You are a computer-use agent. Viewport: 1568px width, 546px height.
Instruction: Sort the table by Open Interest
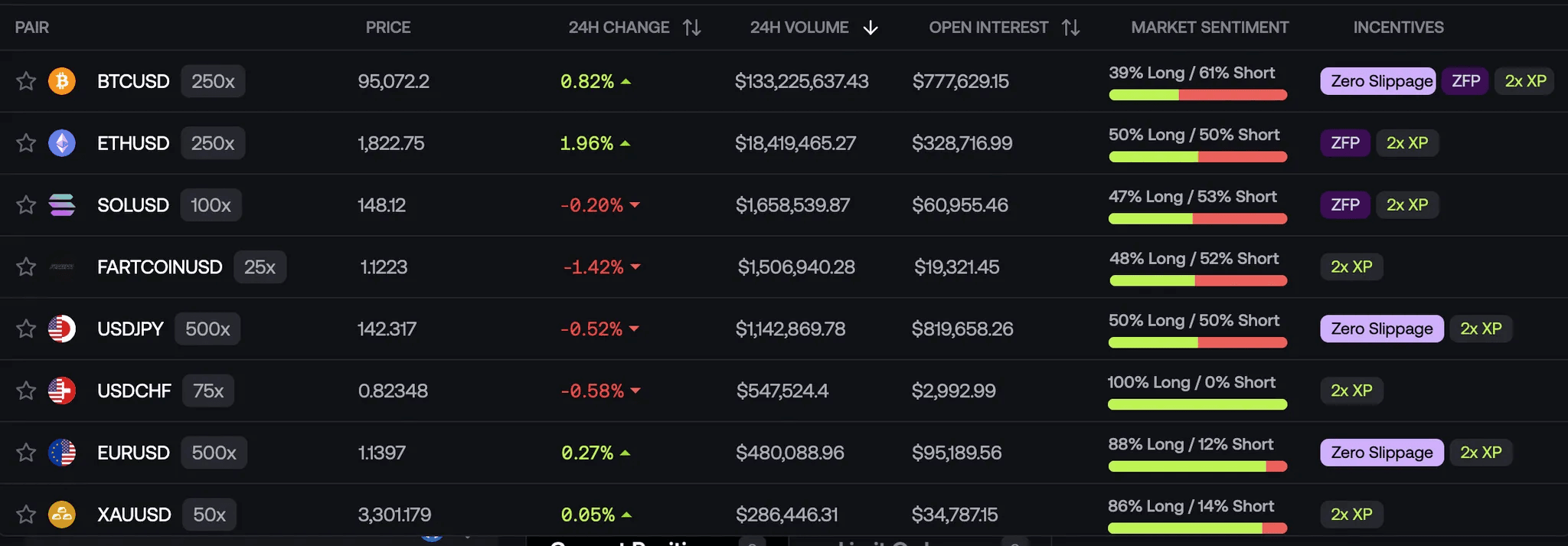tap(1070, 28)
